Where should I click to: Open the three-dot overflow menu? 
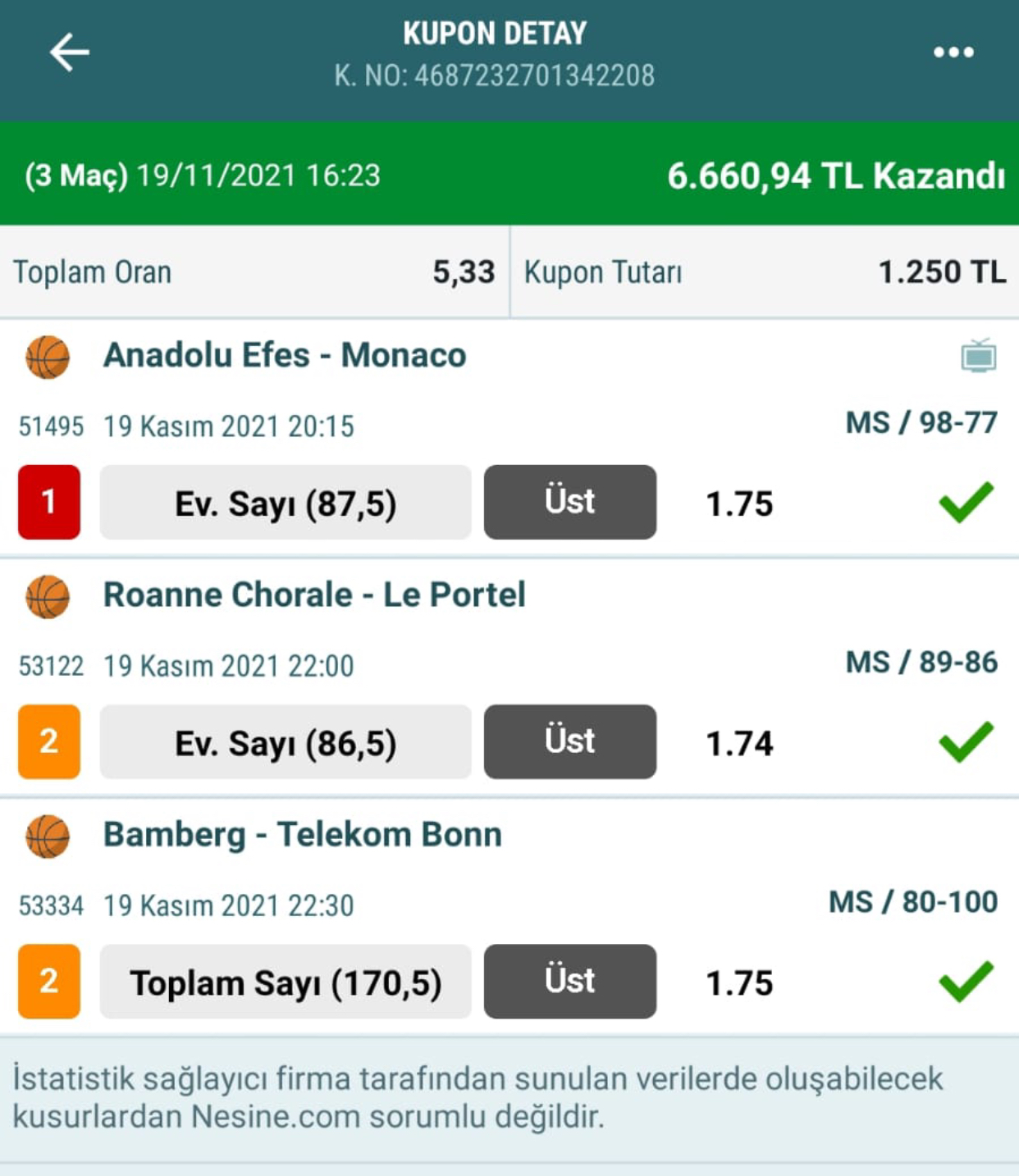tap(953, 52)
